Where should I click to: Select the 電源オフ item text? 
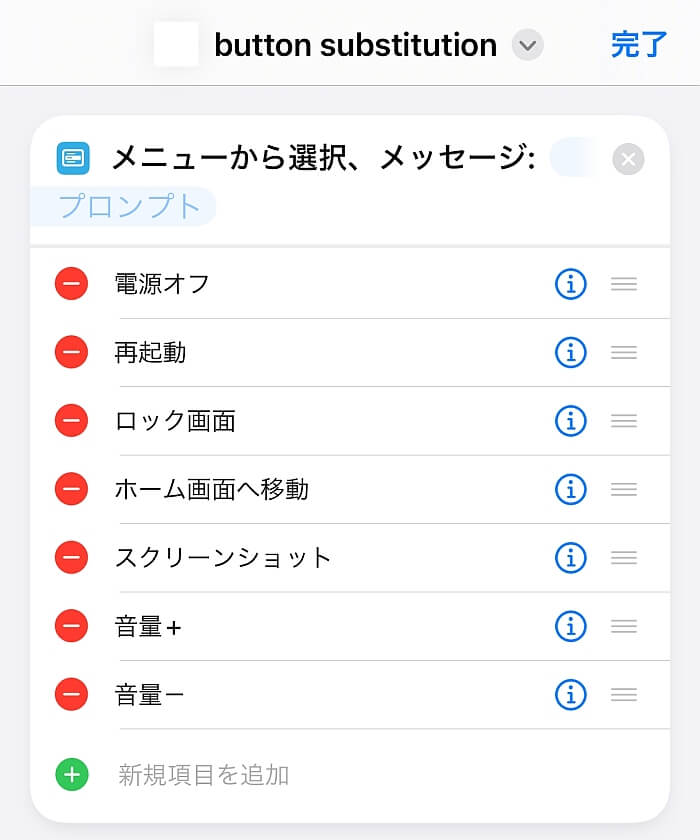(163, 284)
